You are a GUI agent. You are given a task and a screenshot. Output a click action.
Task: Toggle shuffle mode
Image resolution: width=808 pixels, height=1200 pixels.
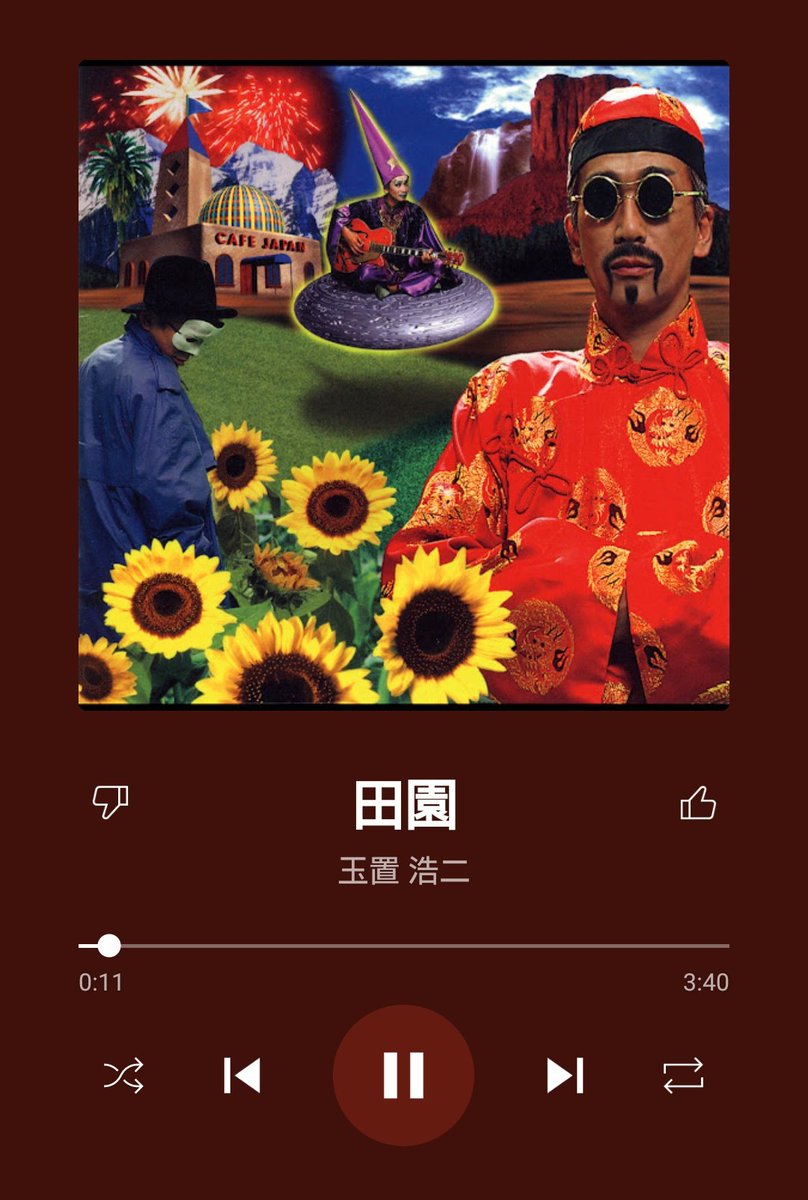(x=124, y=1076)
